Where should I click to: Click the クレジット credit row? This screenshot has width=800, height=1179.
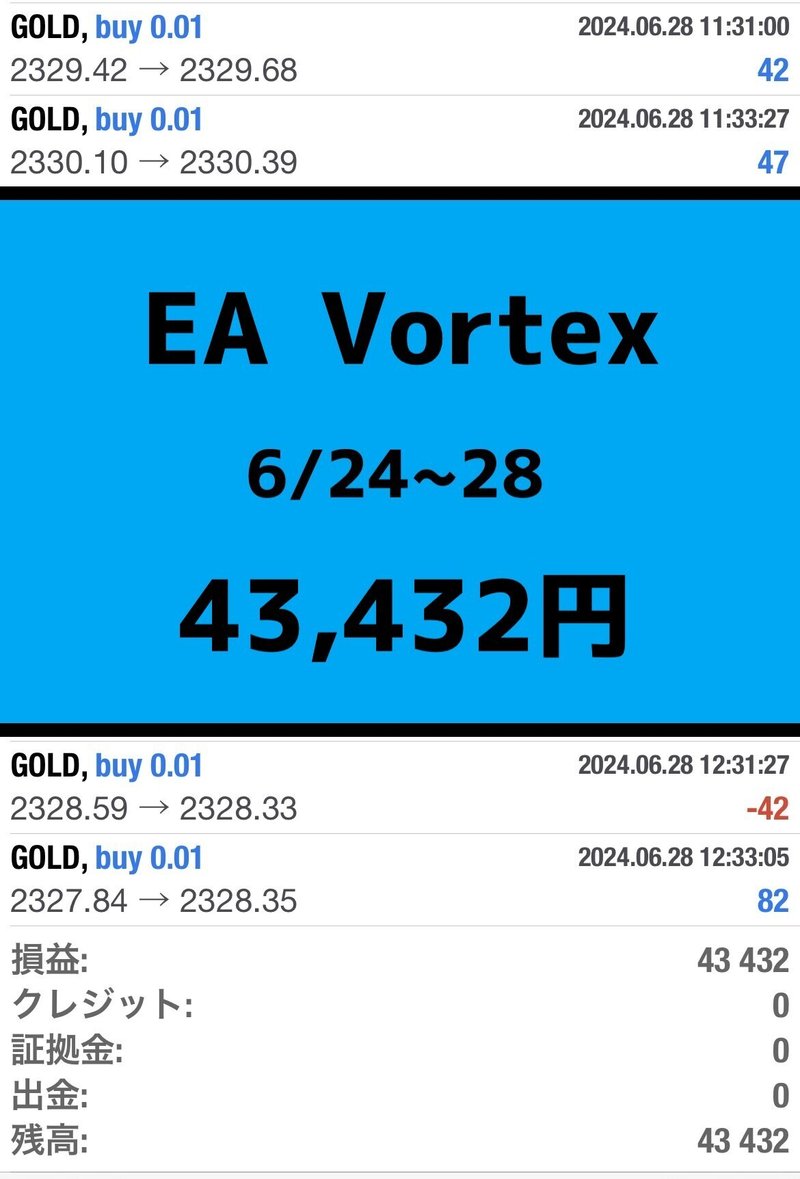point(400,1003)
